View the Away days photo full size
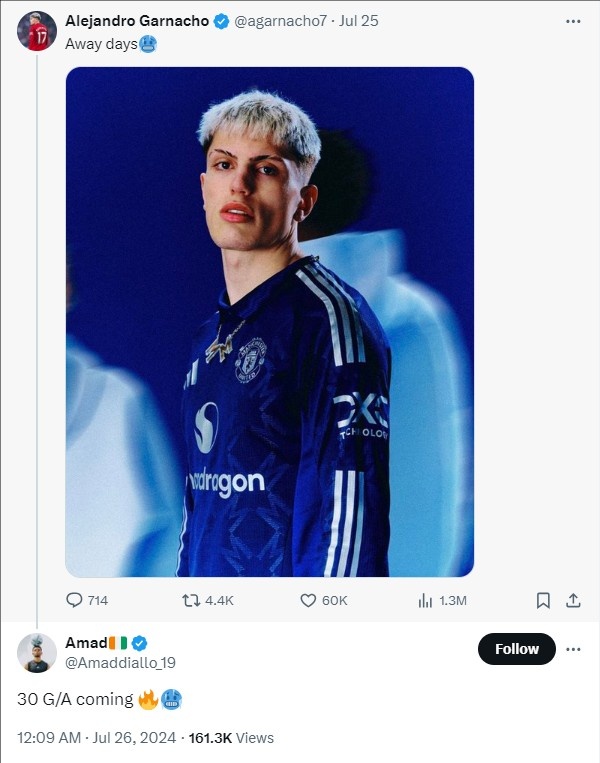Image resolution: width=600 pixels, height=763 pixels. click(270, 322)
